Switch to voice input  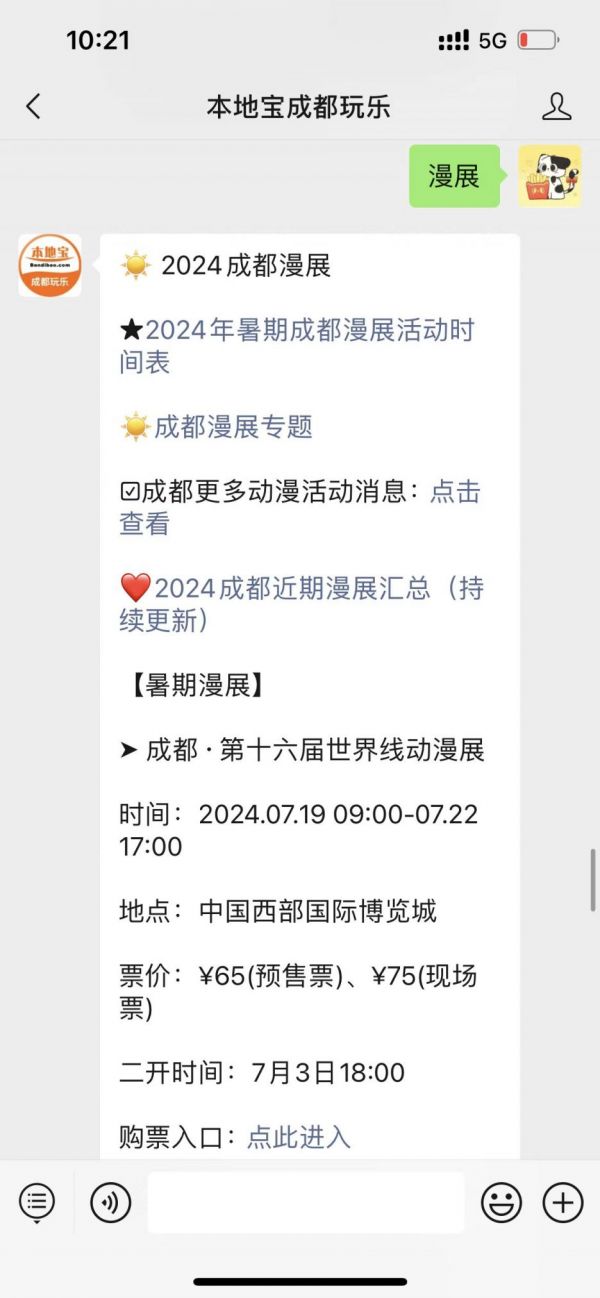pos(110,1201)
